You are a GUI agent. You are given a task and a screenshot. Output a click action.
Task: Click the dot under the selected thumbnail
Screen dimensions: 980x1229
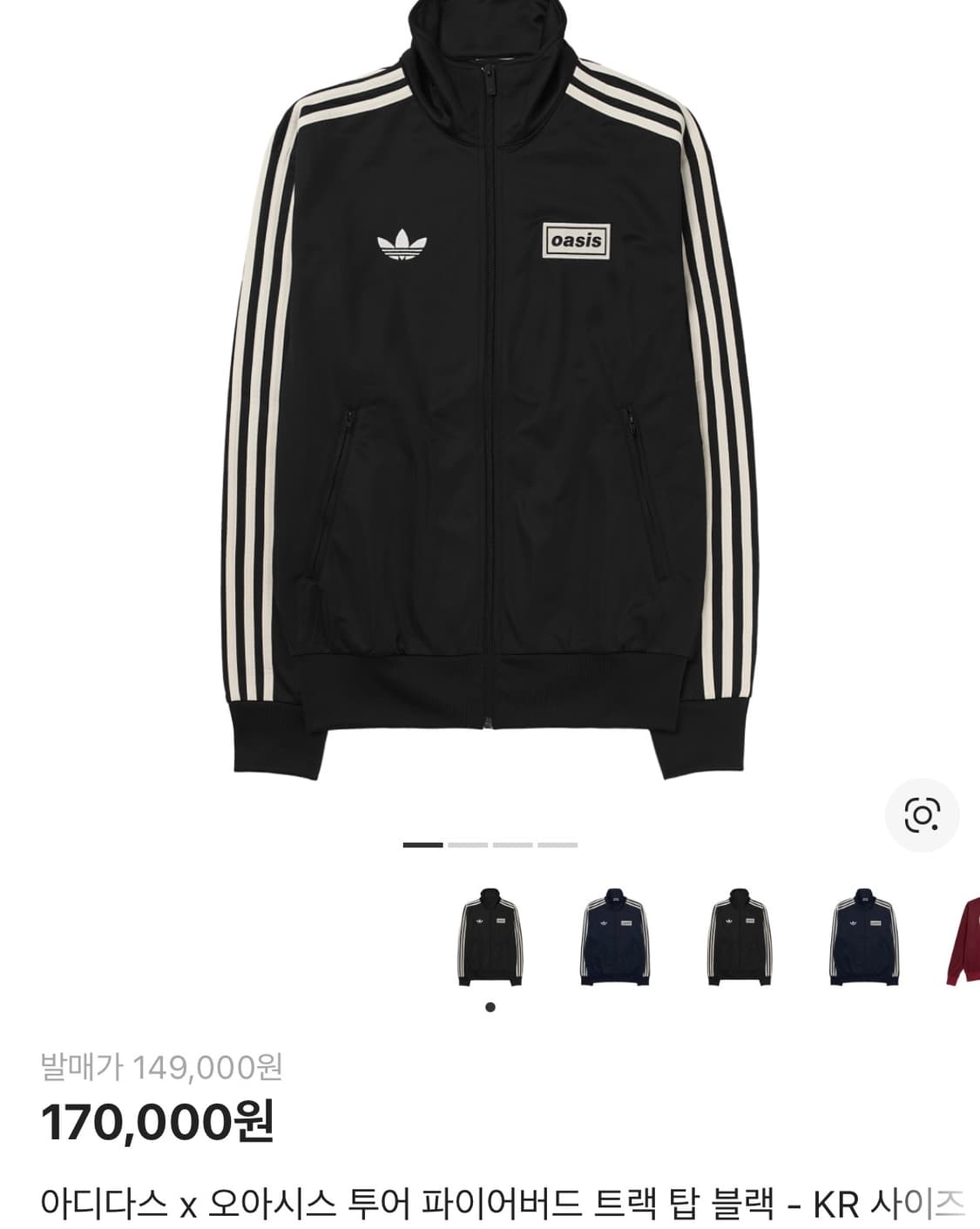pyautogui.click(x=490, y=1006)
